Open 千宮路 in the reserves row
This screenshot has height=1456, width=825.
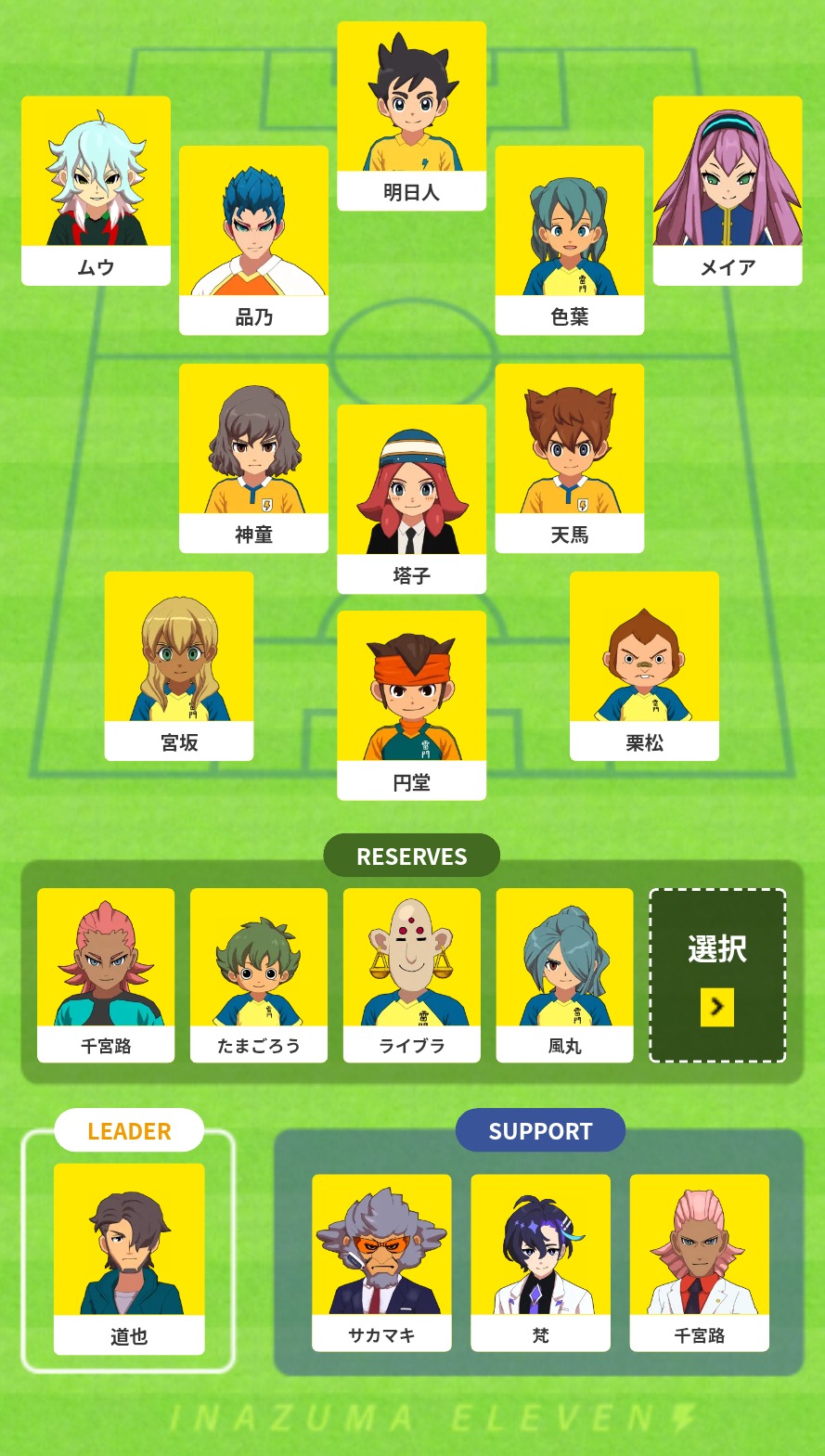[x=106, y=974]
